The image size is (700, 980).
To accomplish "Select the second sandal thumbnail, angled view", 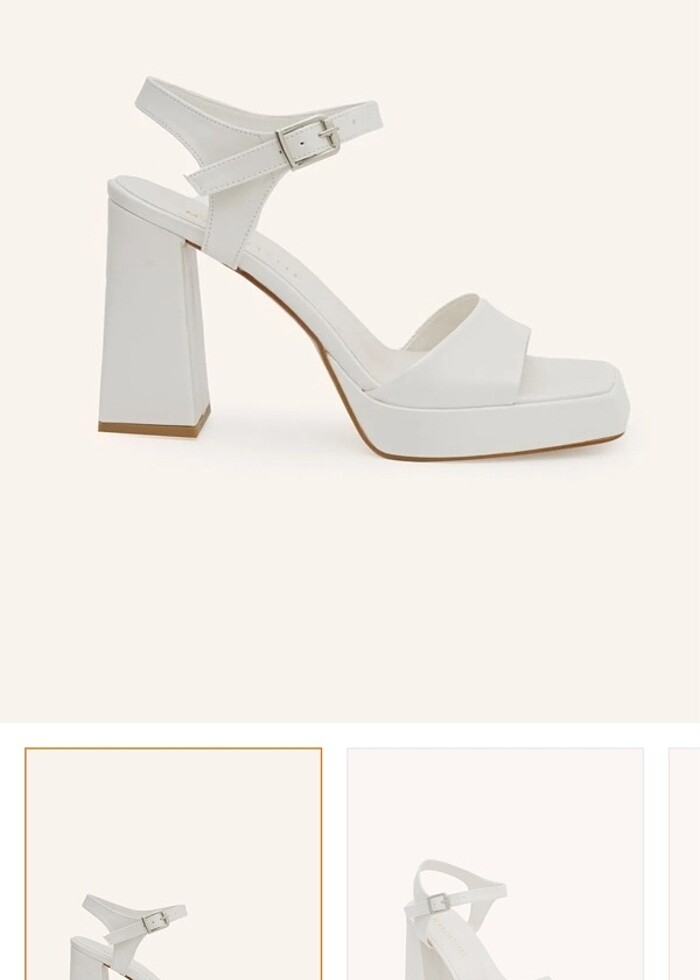I will pos(495,864).
